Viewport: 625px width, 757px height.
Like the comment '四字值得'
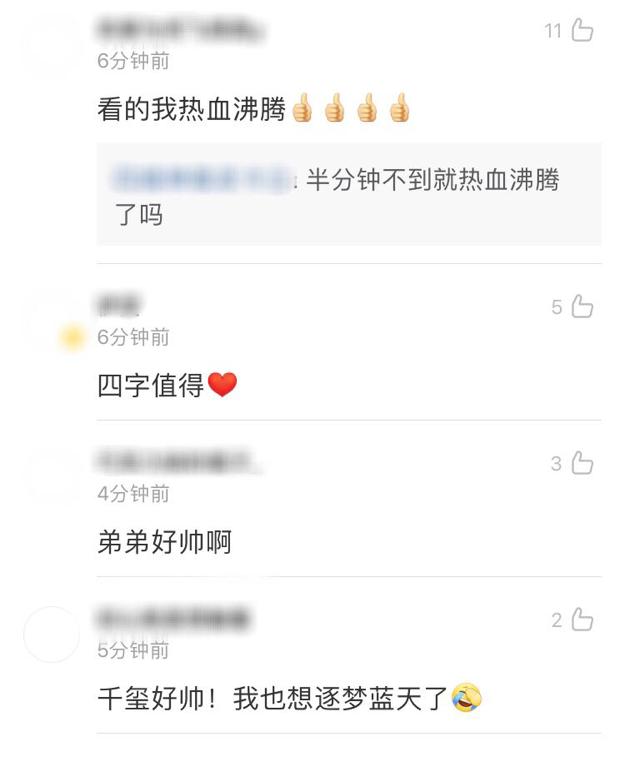pos(582,307)
